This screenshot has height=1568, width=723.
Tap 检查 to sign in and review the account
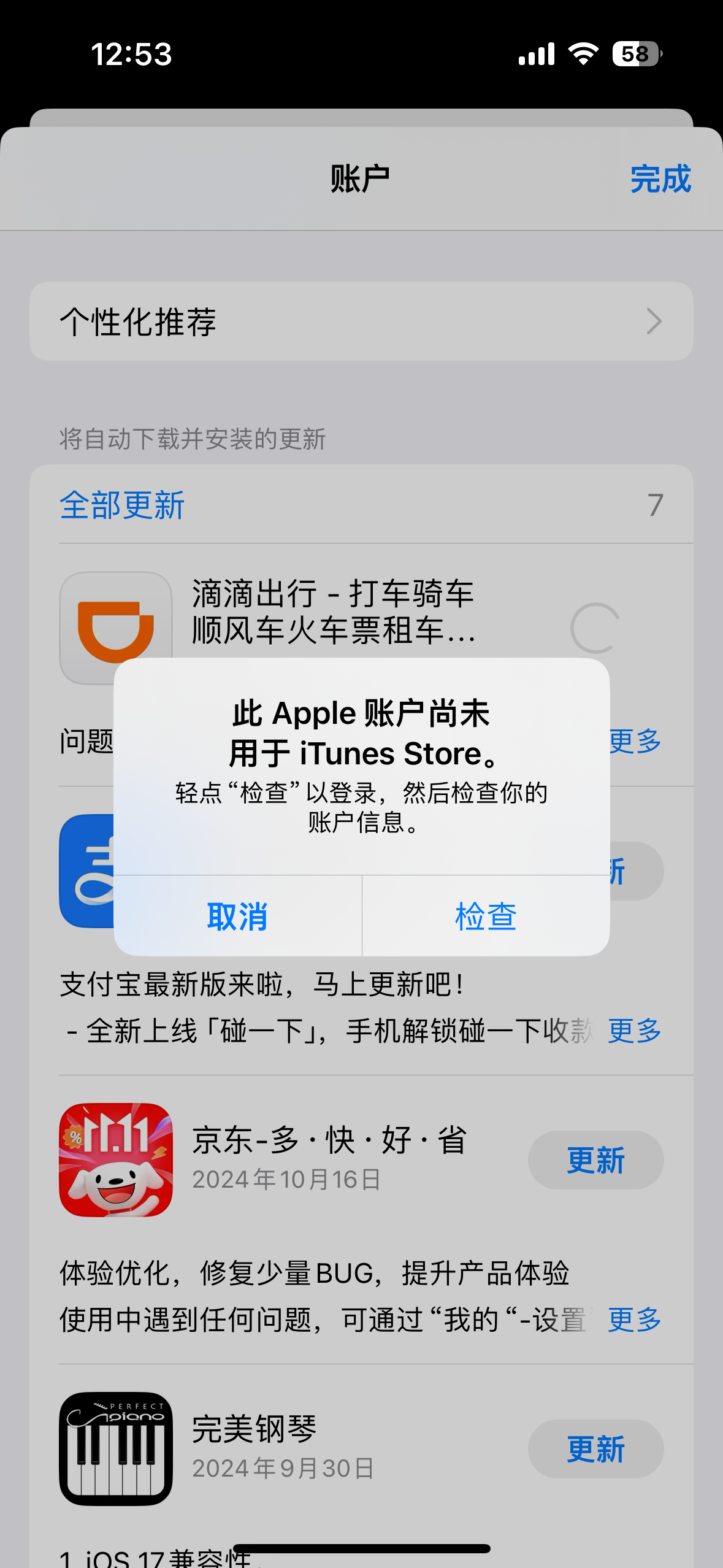click(486, 916)
